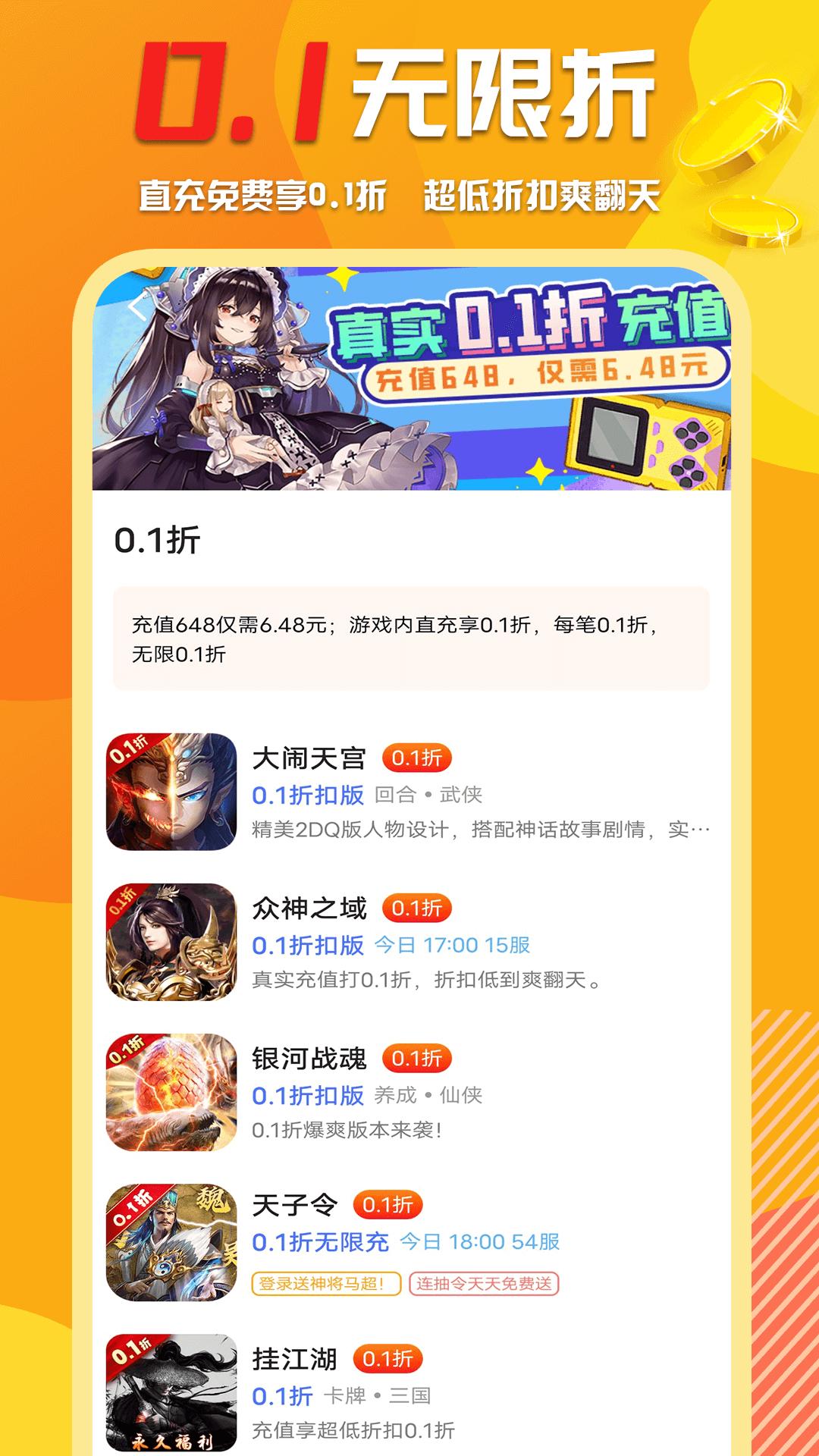This screenshot has height=1456, width=819.
Task: Open the 真实0.1折充值 promotional banner
Action: (x=409, y=379)
